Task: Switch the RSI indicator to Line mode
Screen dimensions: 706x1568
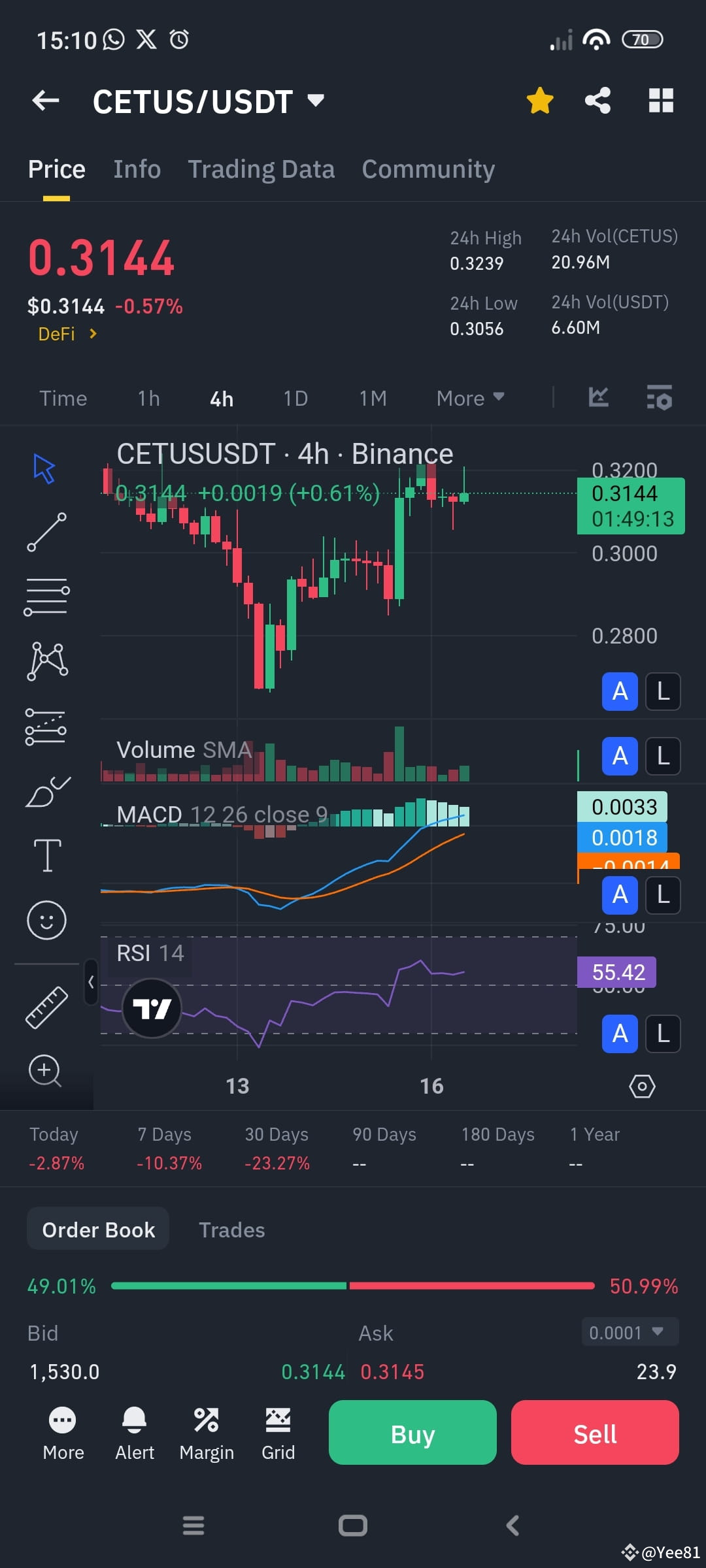Action: click(662, 1034)
